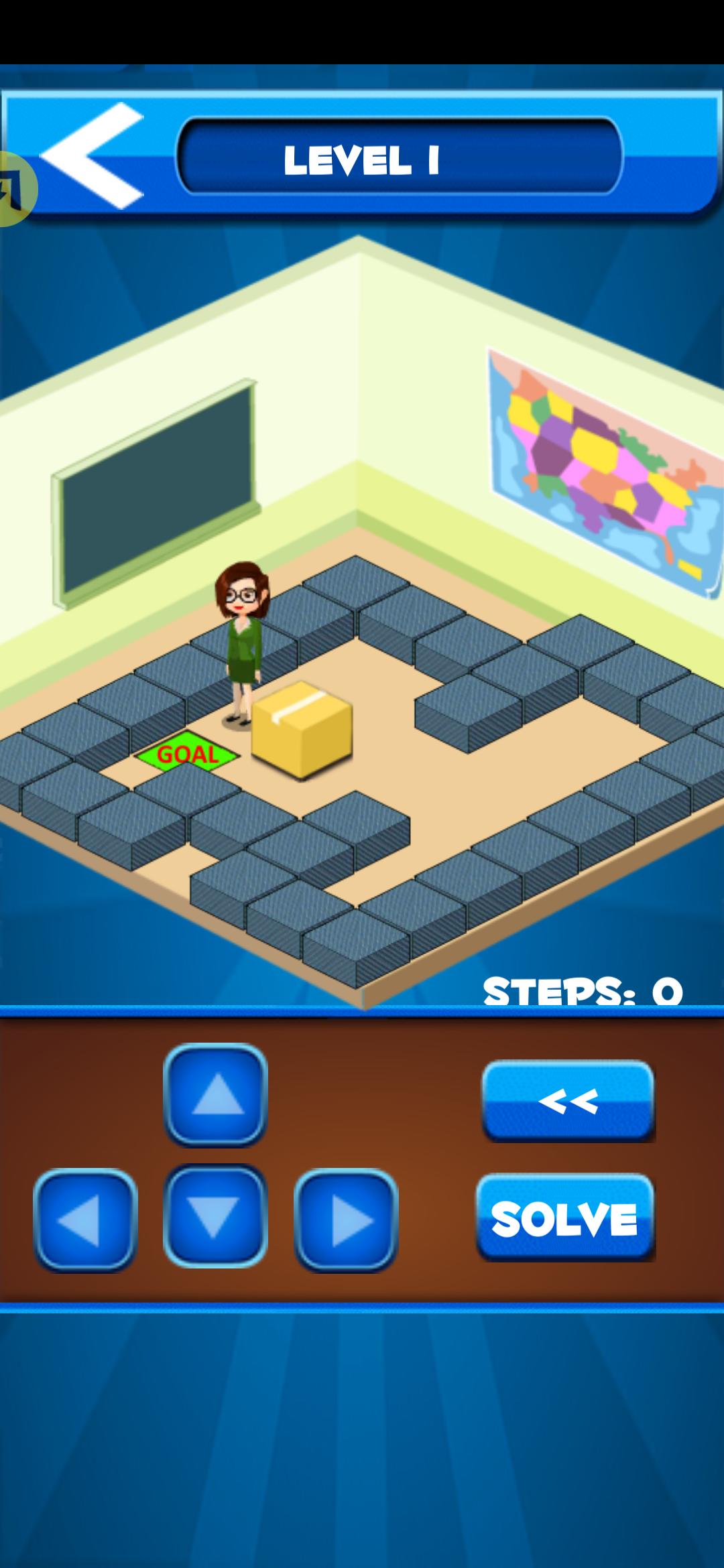Move the character down

(215, 1216)
